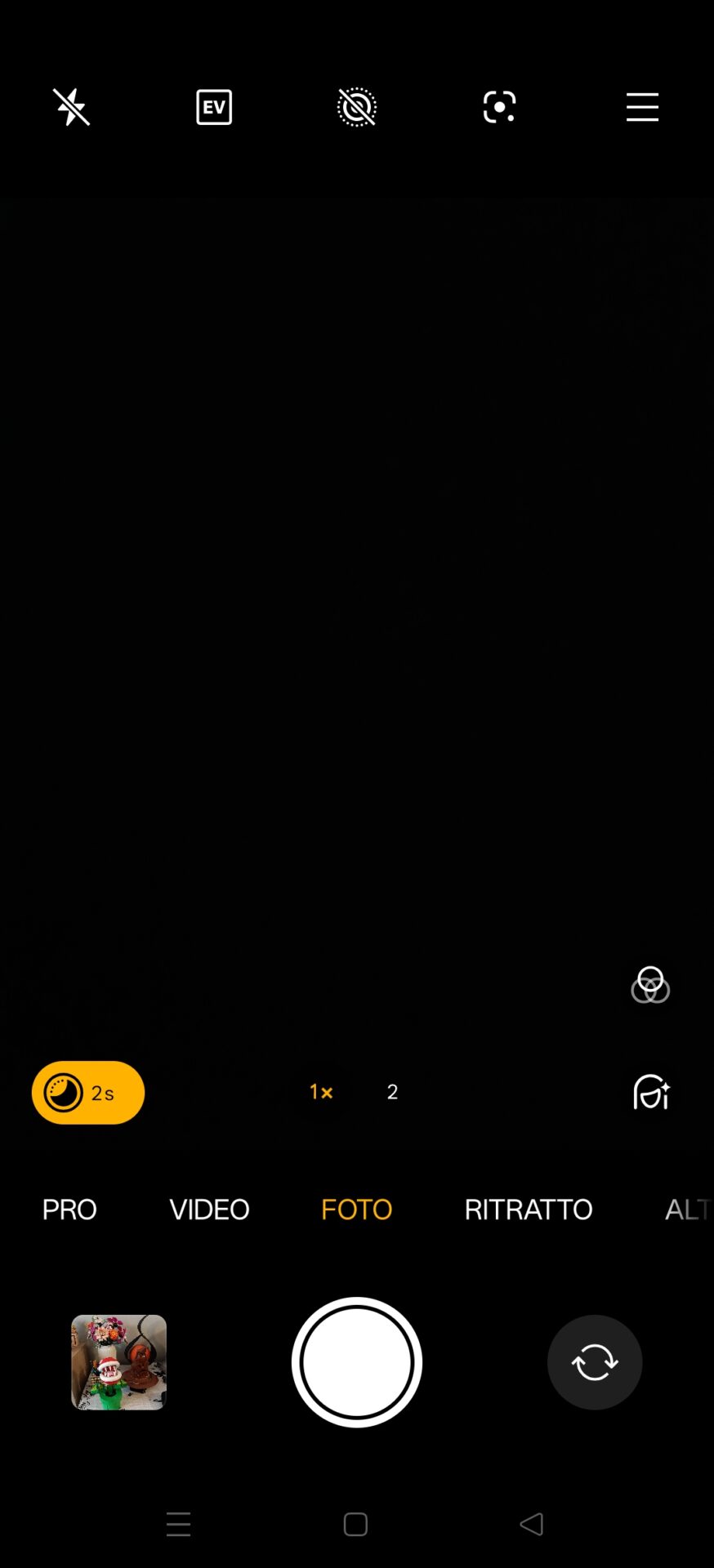The height and width of the screenshot is (1568, 714).
Task: Switch to RITRATTO mode
Action: pos(528,1209)
